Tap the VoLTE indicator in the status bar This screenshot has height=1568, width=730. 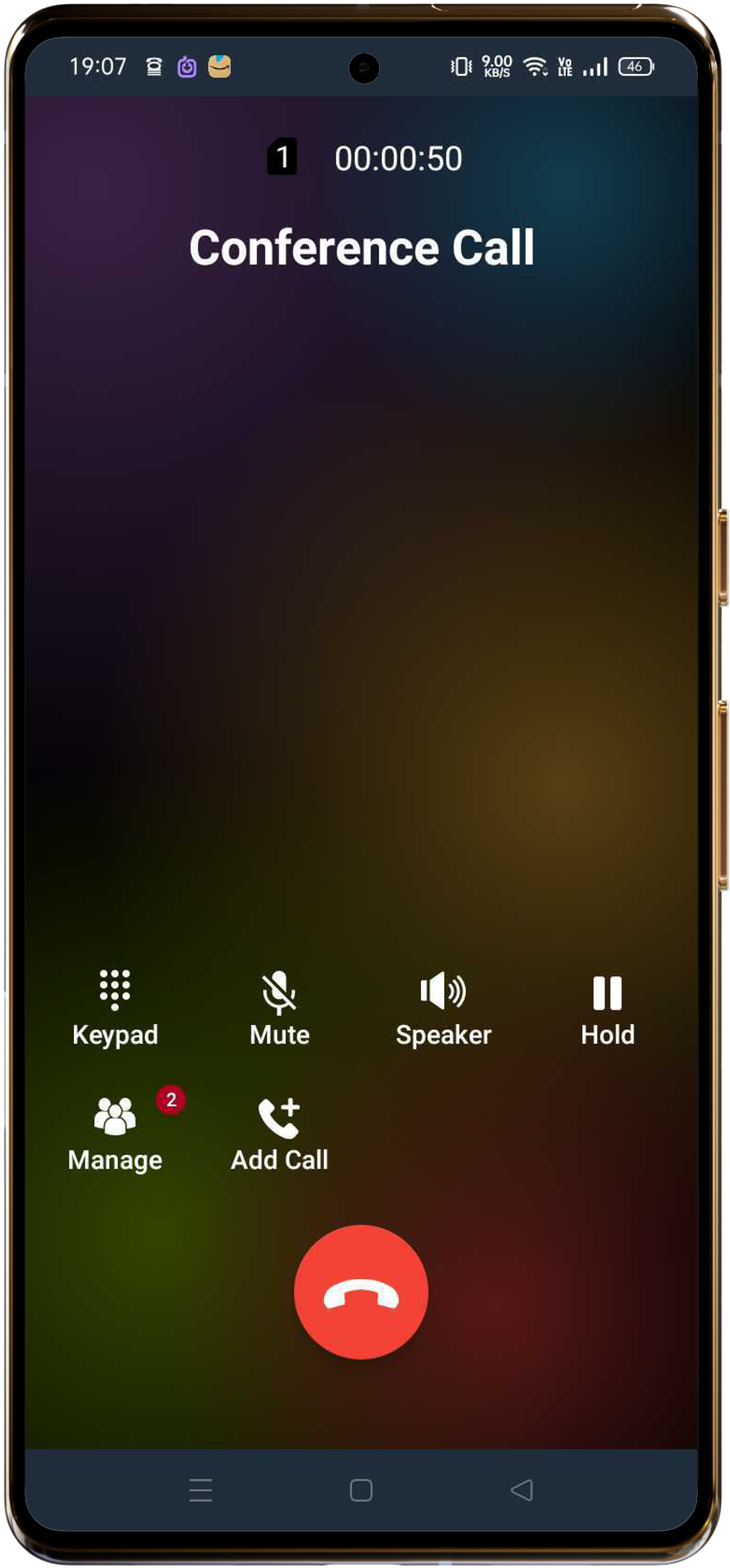click(565, 66)
